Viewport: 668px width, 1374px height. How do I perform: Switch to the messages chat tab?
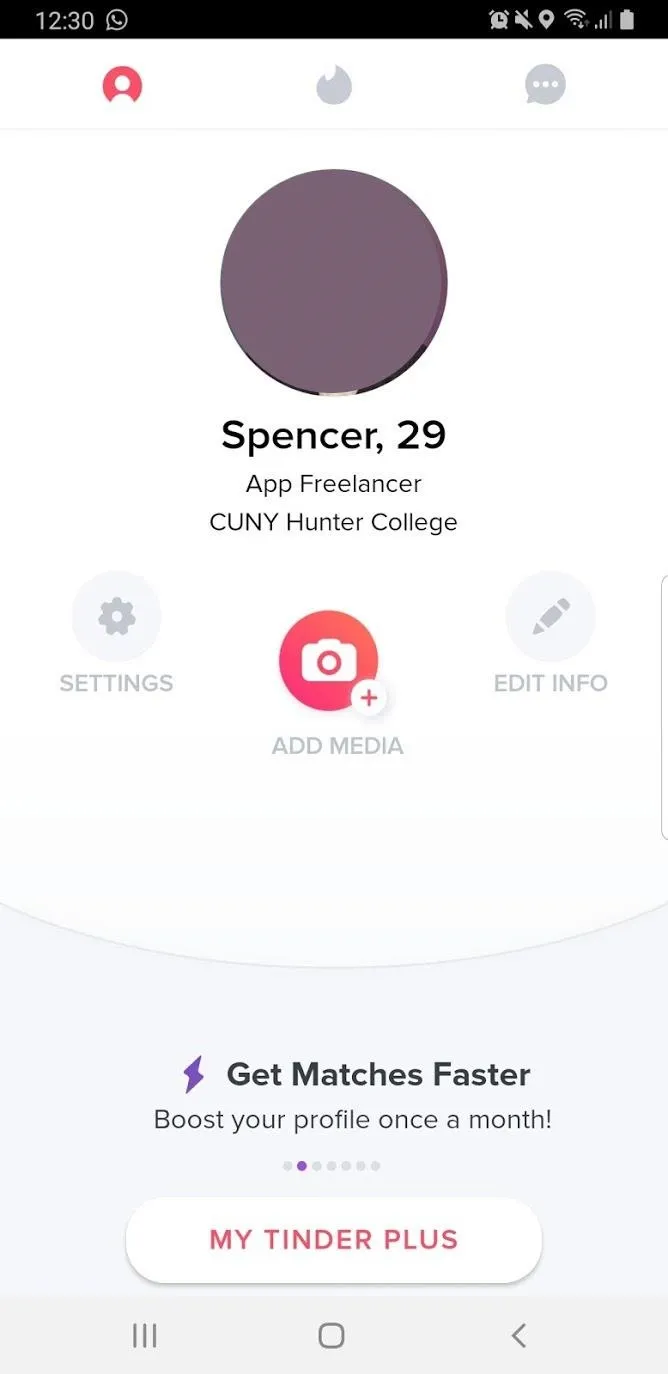point(545,85)
